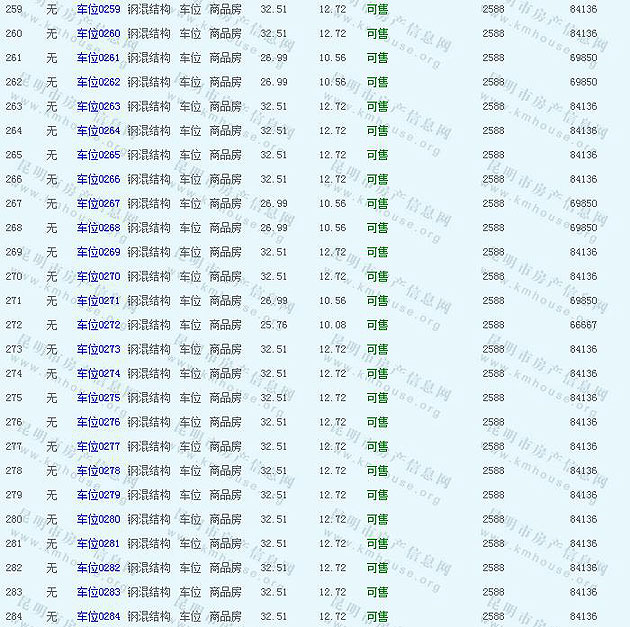Open the 车位0260 link
The width and height of the screenshot is (630, 627).
point(98,34)
